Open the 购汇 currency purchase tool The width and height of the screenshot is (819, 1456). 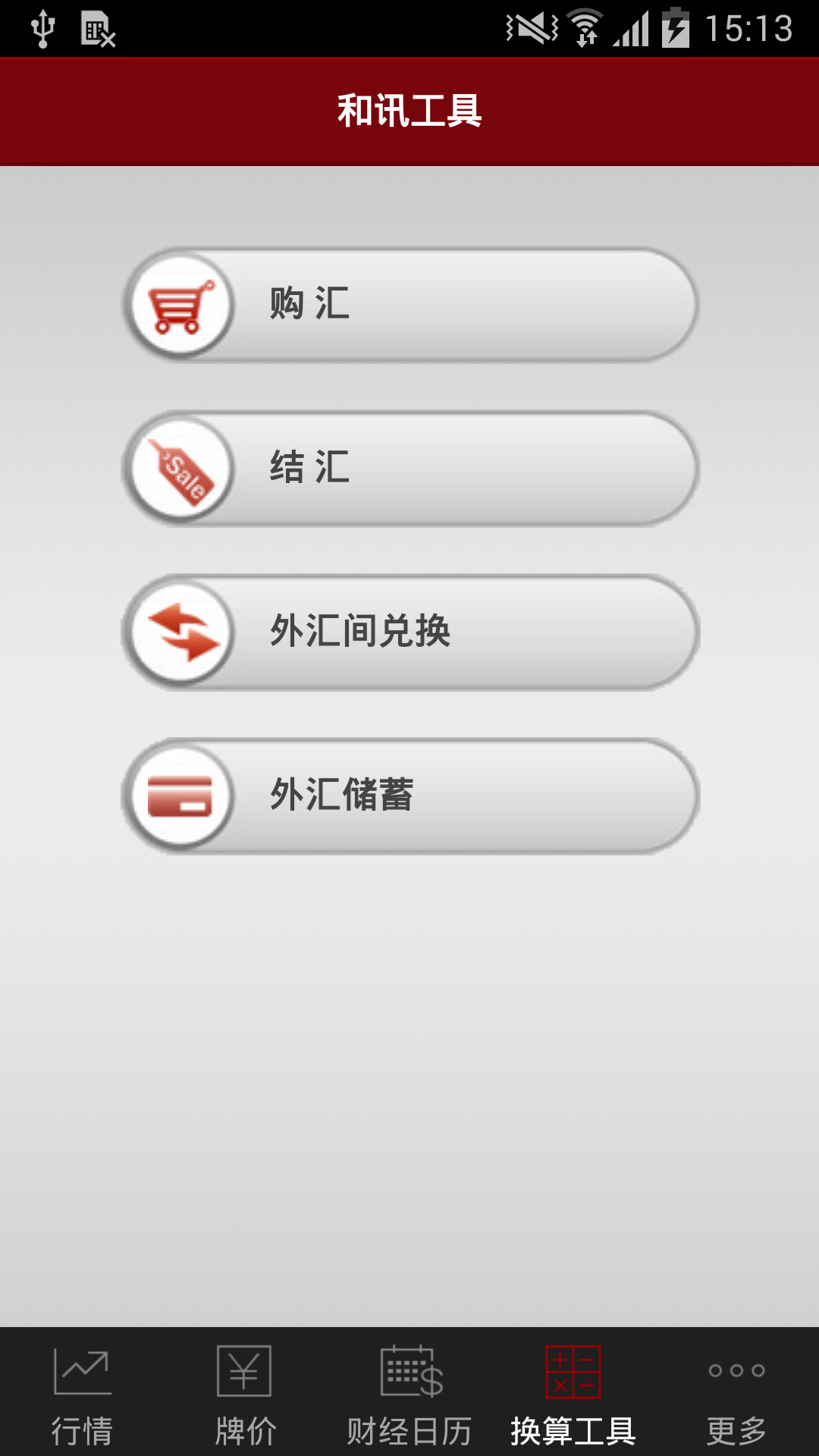pyautogui.click(x=409, y=305)
